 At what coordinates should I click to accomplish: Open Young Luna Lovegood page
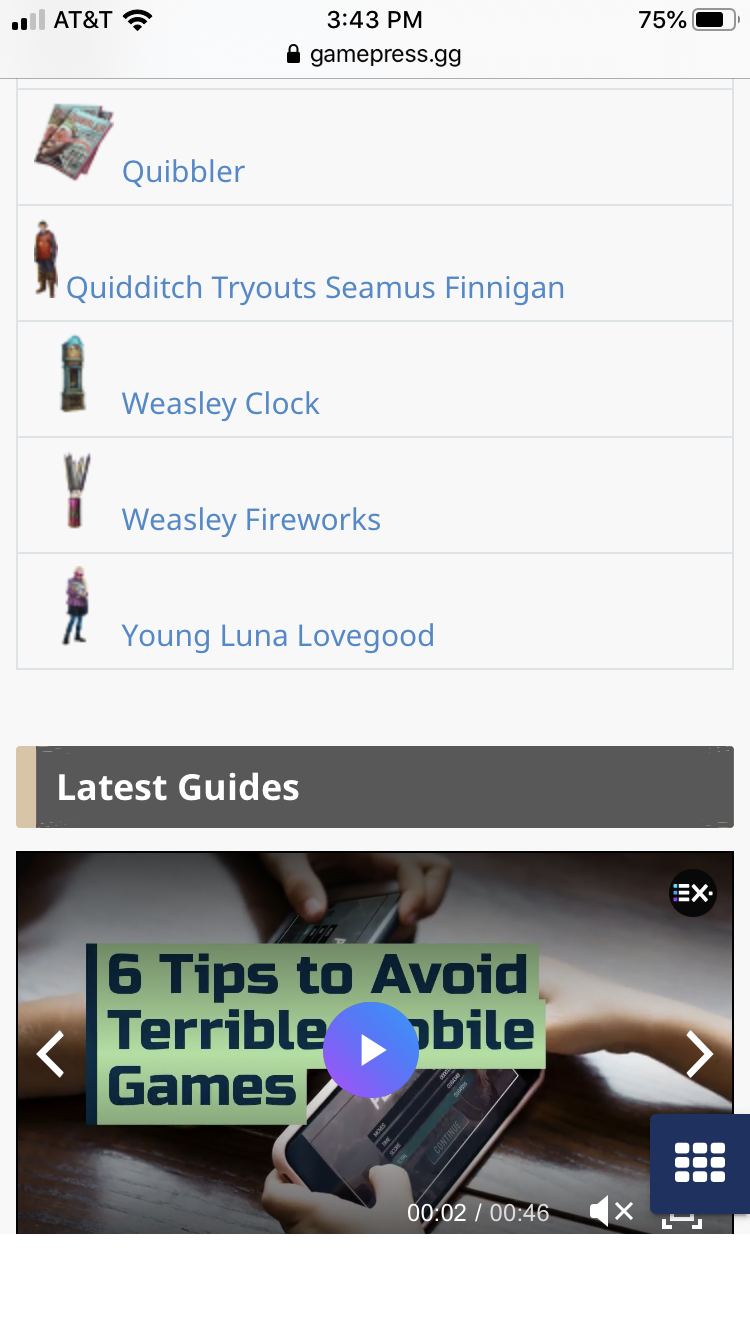[277, 636]
